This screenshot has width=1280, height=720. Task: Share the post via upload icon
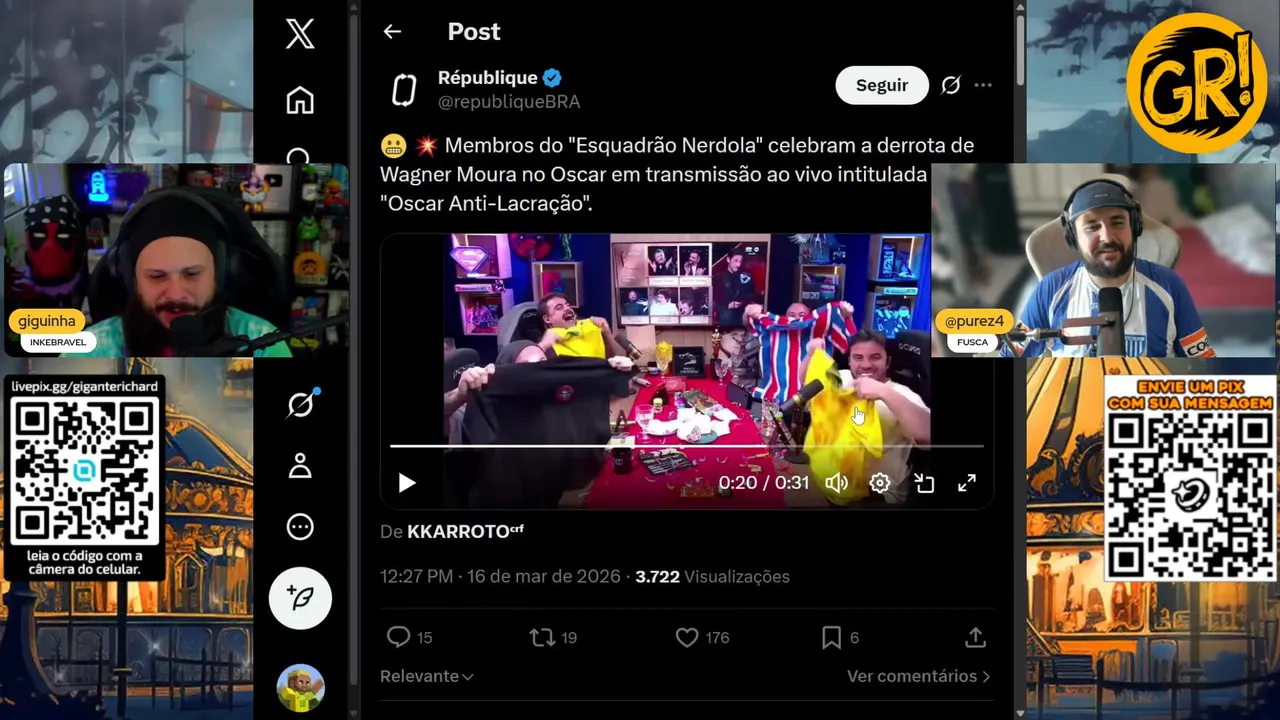(976, 637)
